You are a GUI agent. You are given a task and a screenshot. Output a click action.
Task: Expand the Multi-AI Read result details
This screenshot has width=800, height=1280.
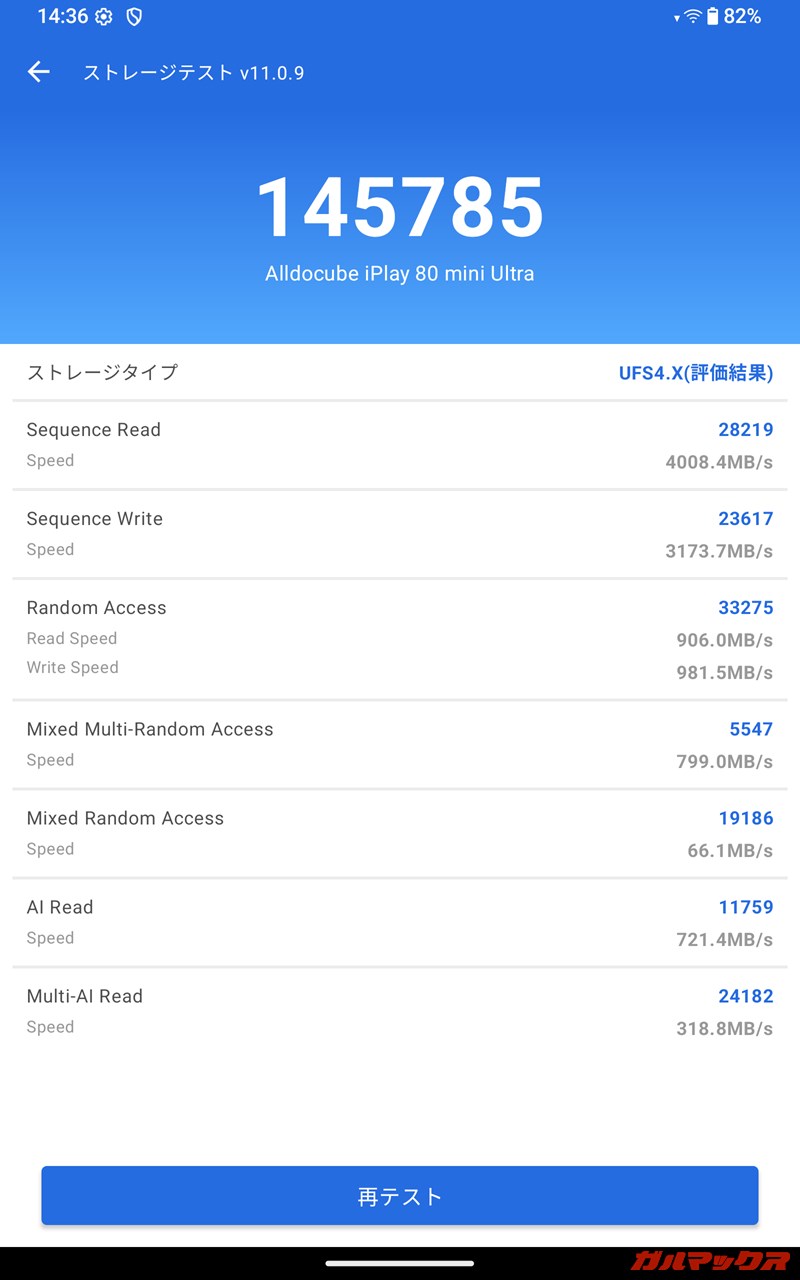pyautogui.click(x=400, y=1010)
